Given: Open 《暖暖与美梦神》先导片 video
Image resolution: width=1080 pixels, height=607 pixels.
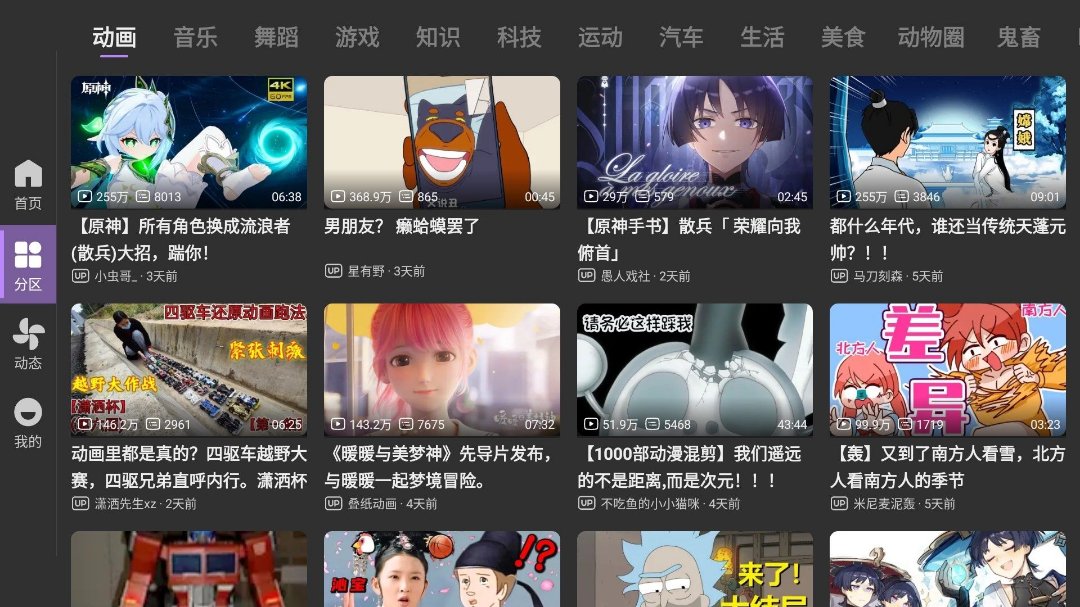Looking at the screenshot, I should tap(442, 370).
